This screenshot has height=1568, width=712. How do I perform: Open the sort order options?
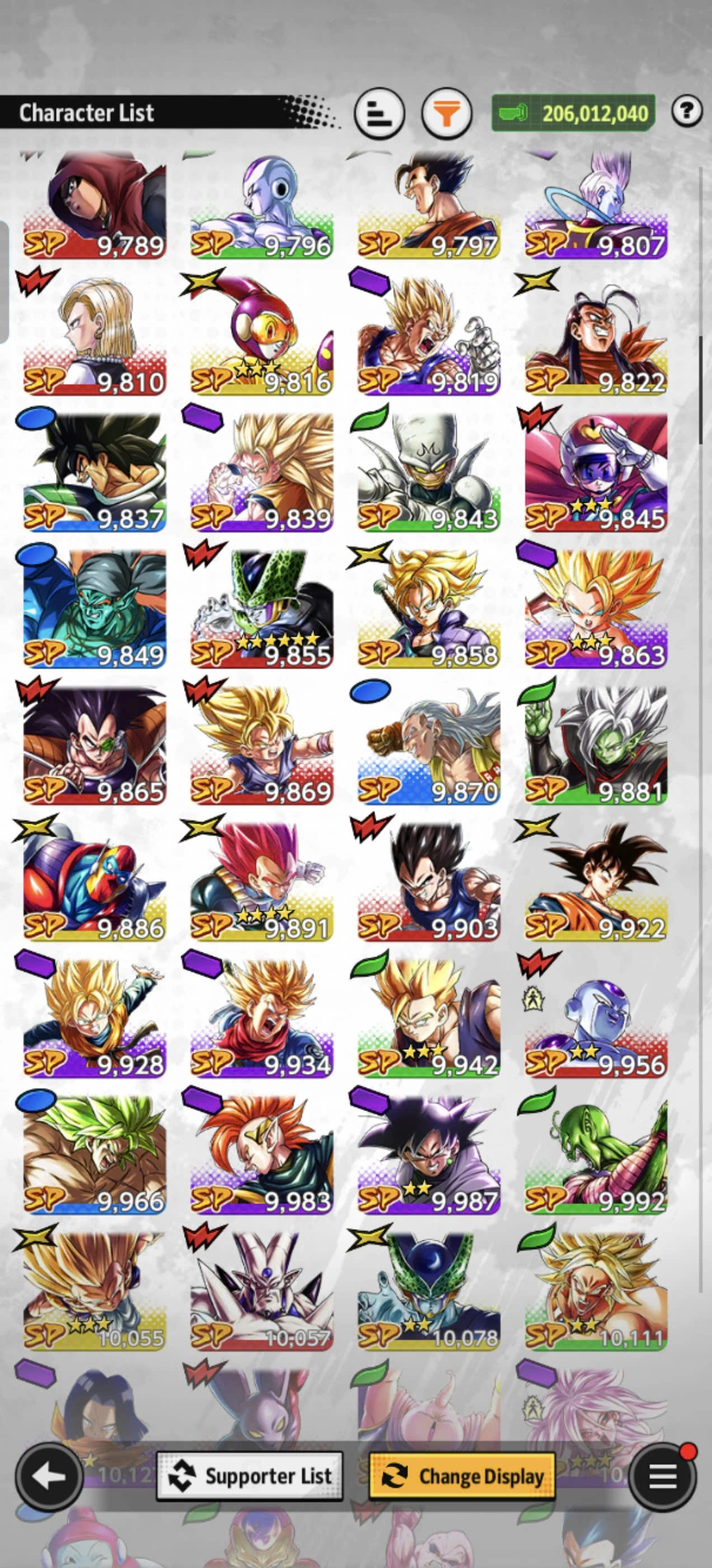click(378, 114)
